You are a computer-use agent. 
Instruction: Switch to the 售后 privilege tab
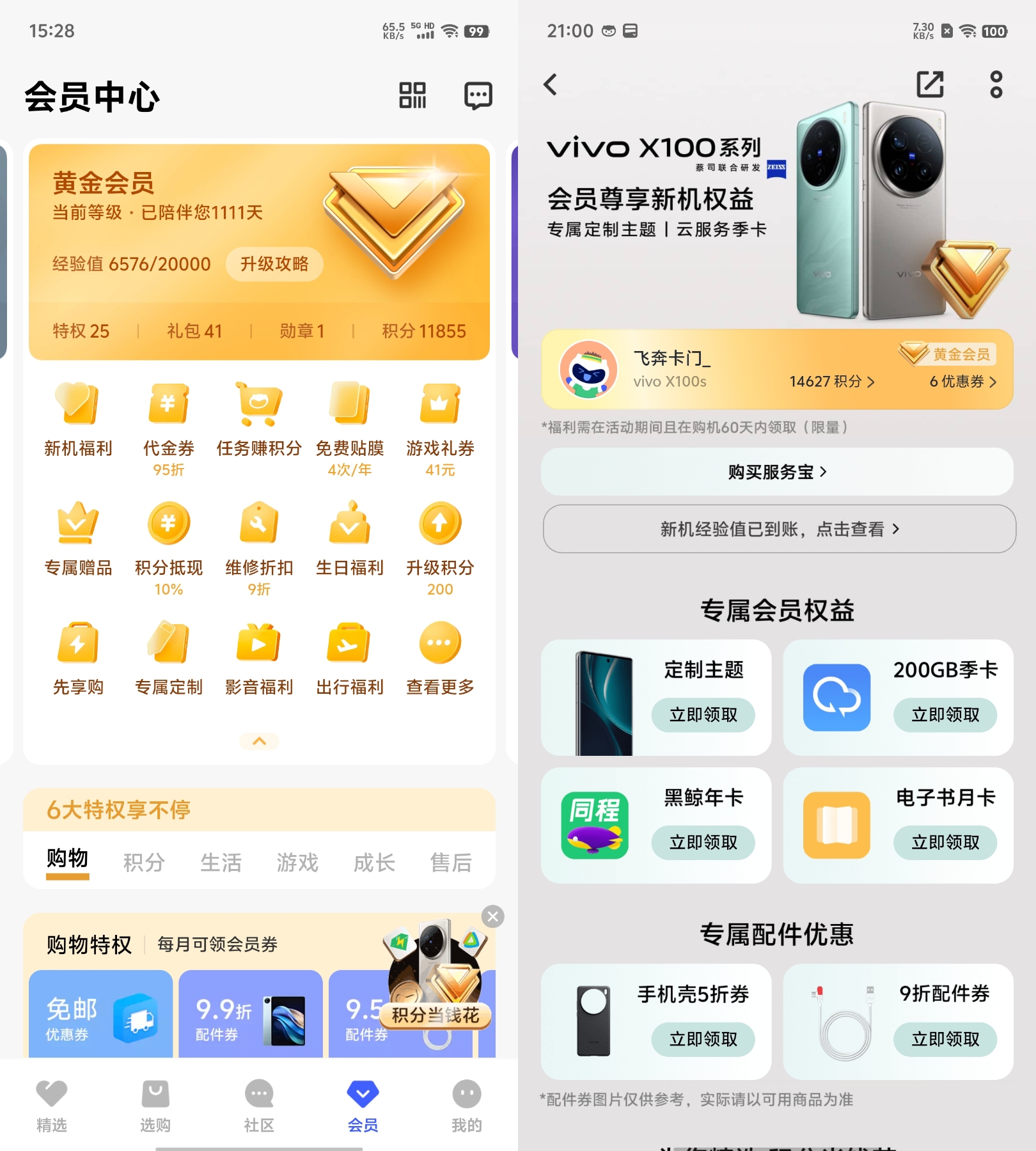tap(451, 862)
